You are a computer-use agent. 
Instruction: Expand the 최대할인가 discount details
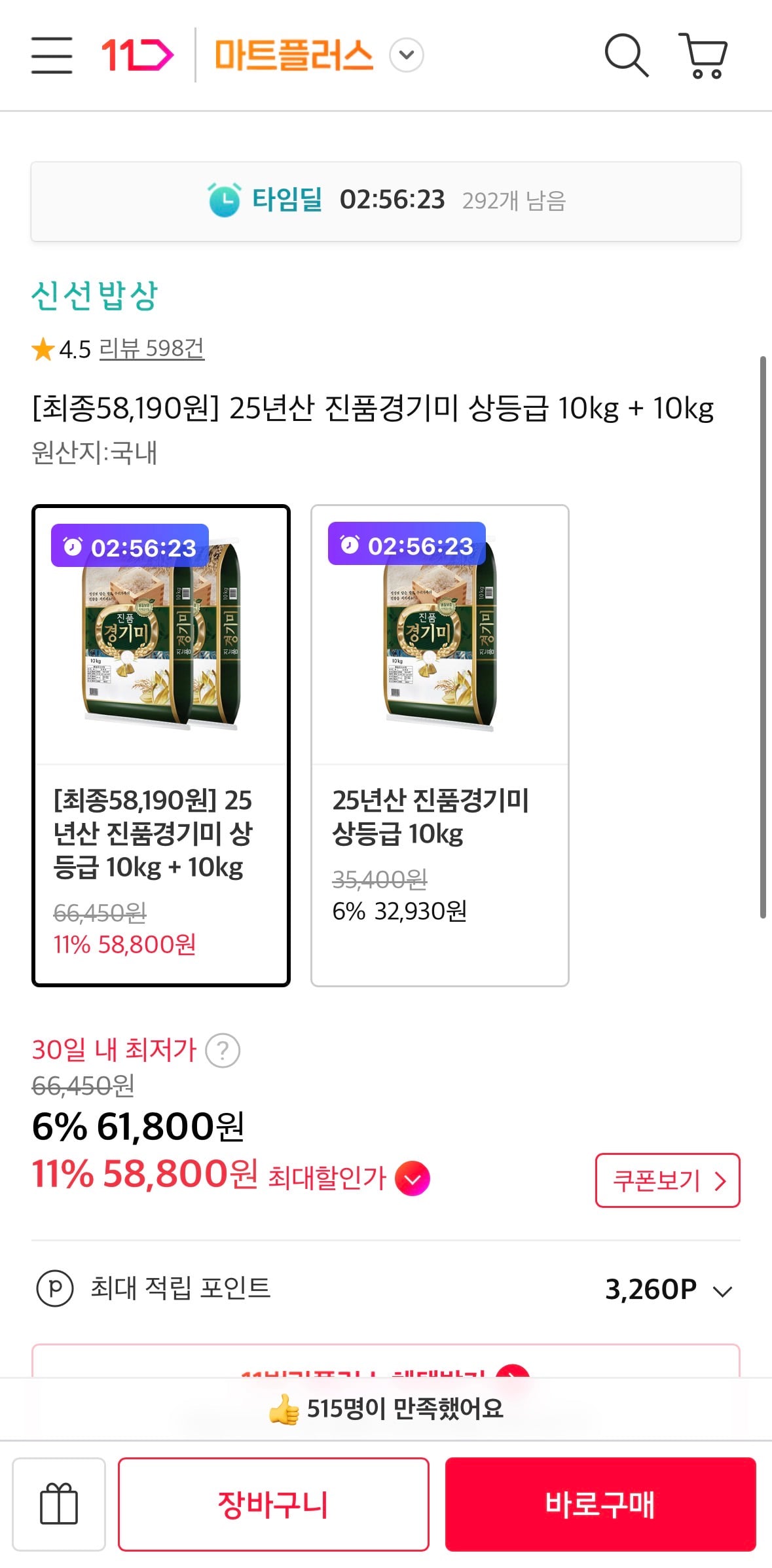(411, 1180)
